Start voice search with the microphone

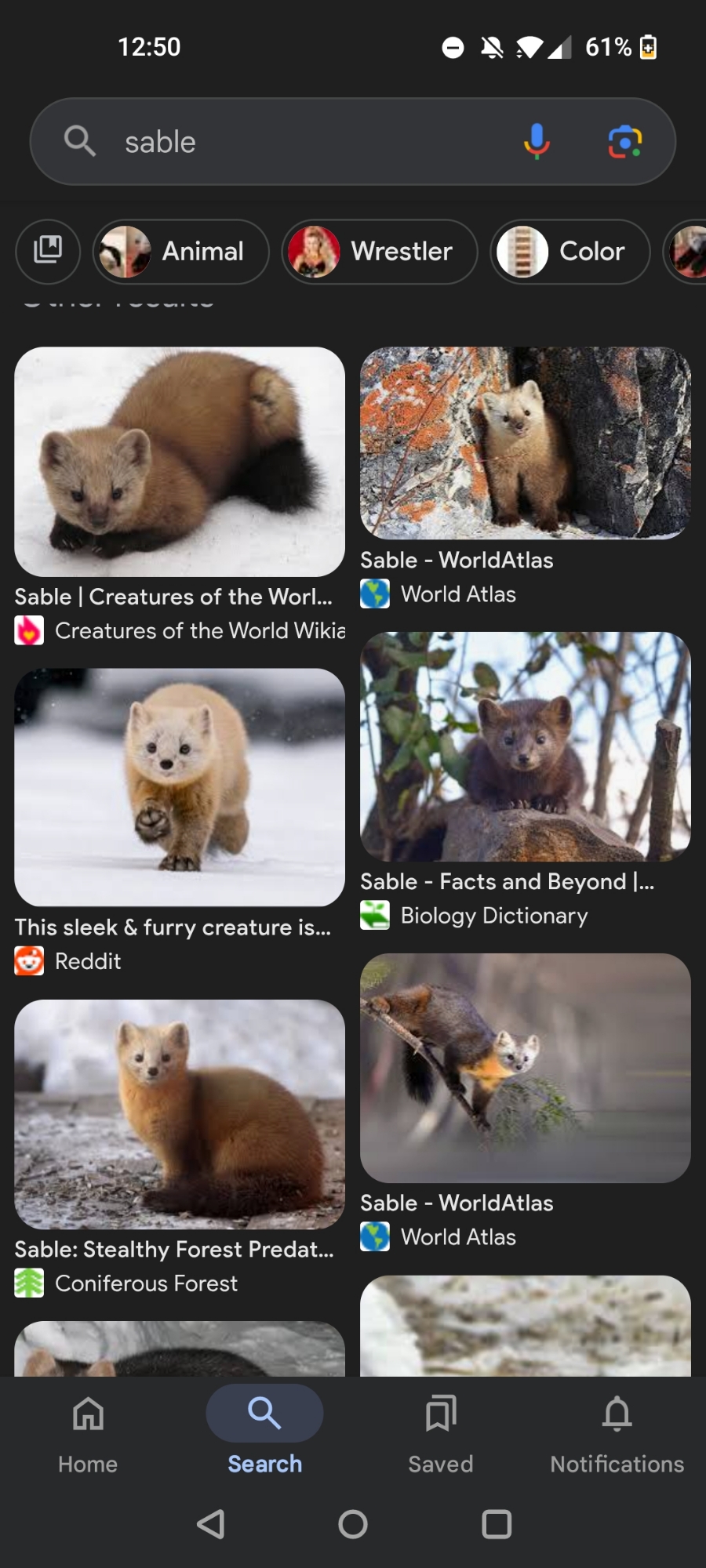click(537, 142)
